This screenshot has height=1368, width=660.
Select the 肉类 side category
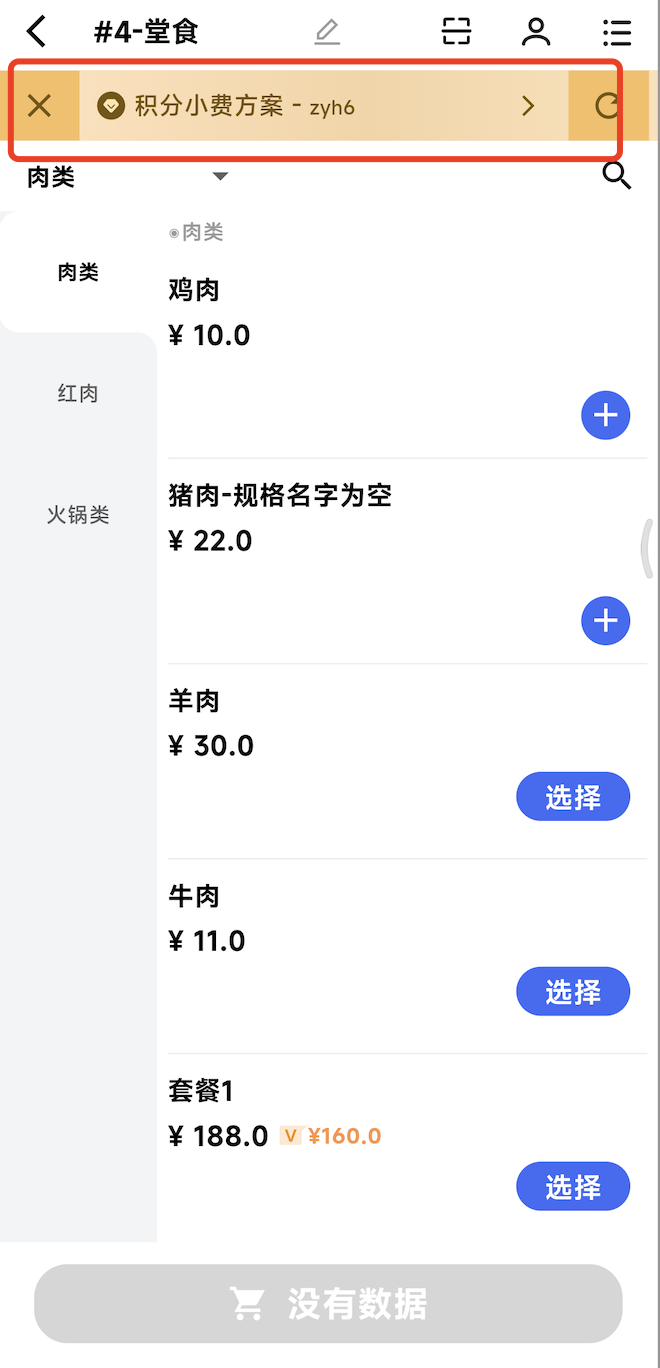pos(78,273)
